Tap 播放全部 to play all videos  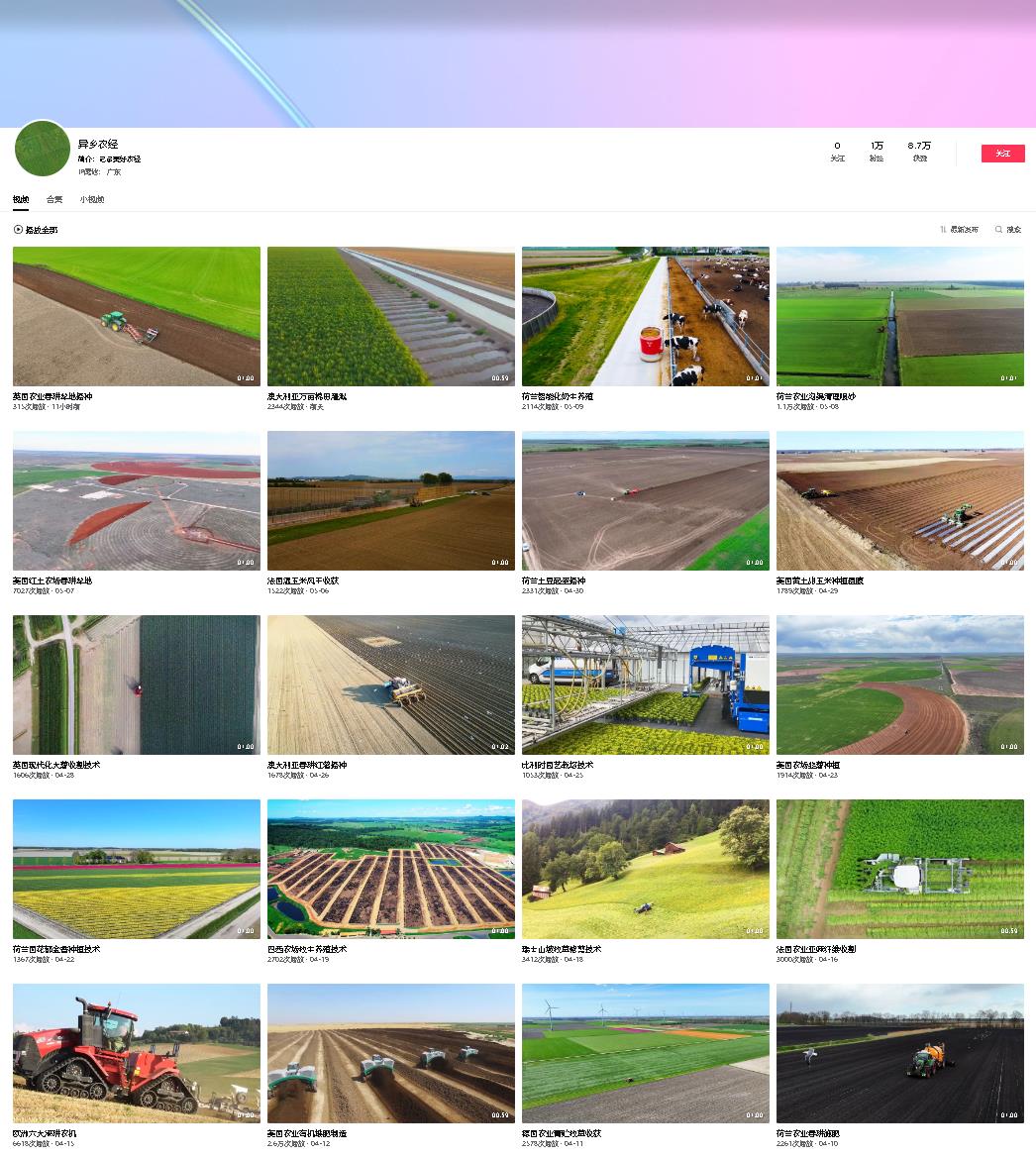(x=36, y=230)
